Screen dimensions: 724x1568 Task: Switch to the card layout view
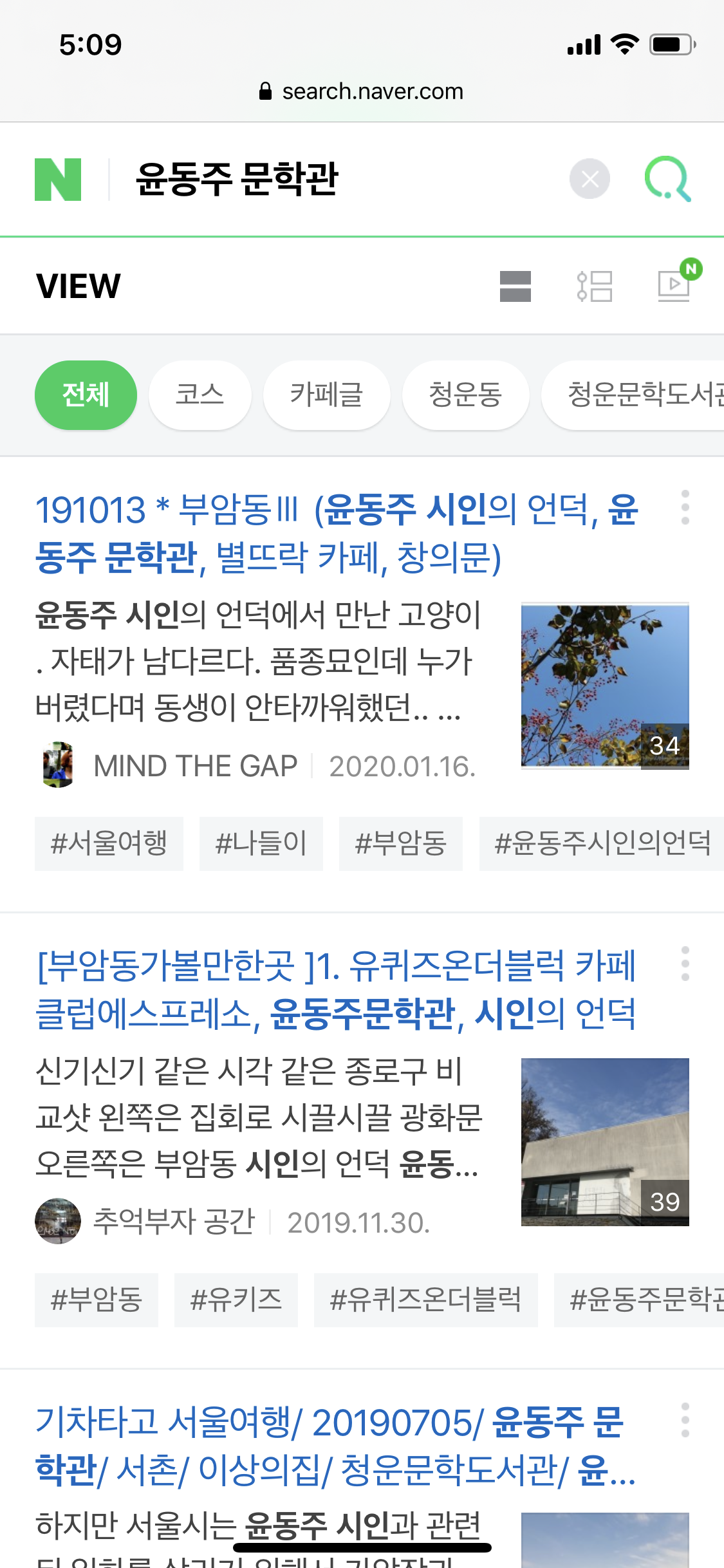515,286
